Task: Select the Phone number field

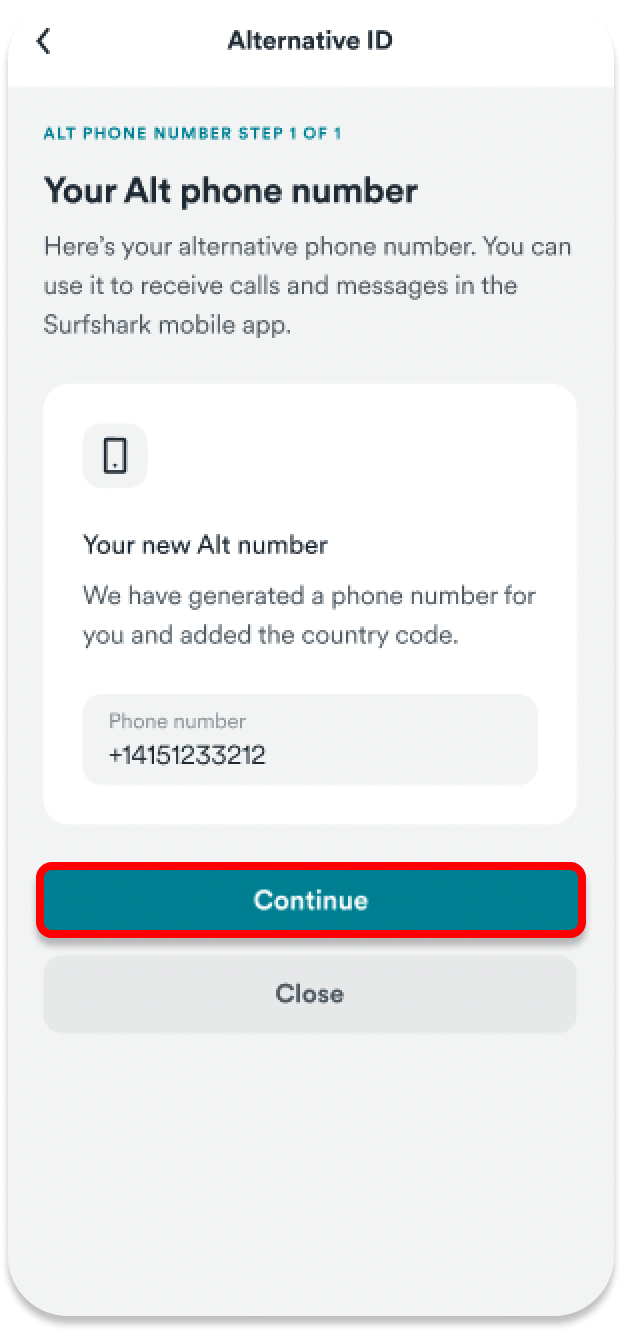Action: [x=310, y=740]
